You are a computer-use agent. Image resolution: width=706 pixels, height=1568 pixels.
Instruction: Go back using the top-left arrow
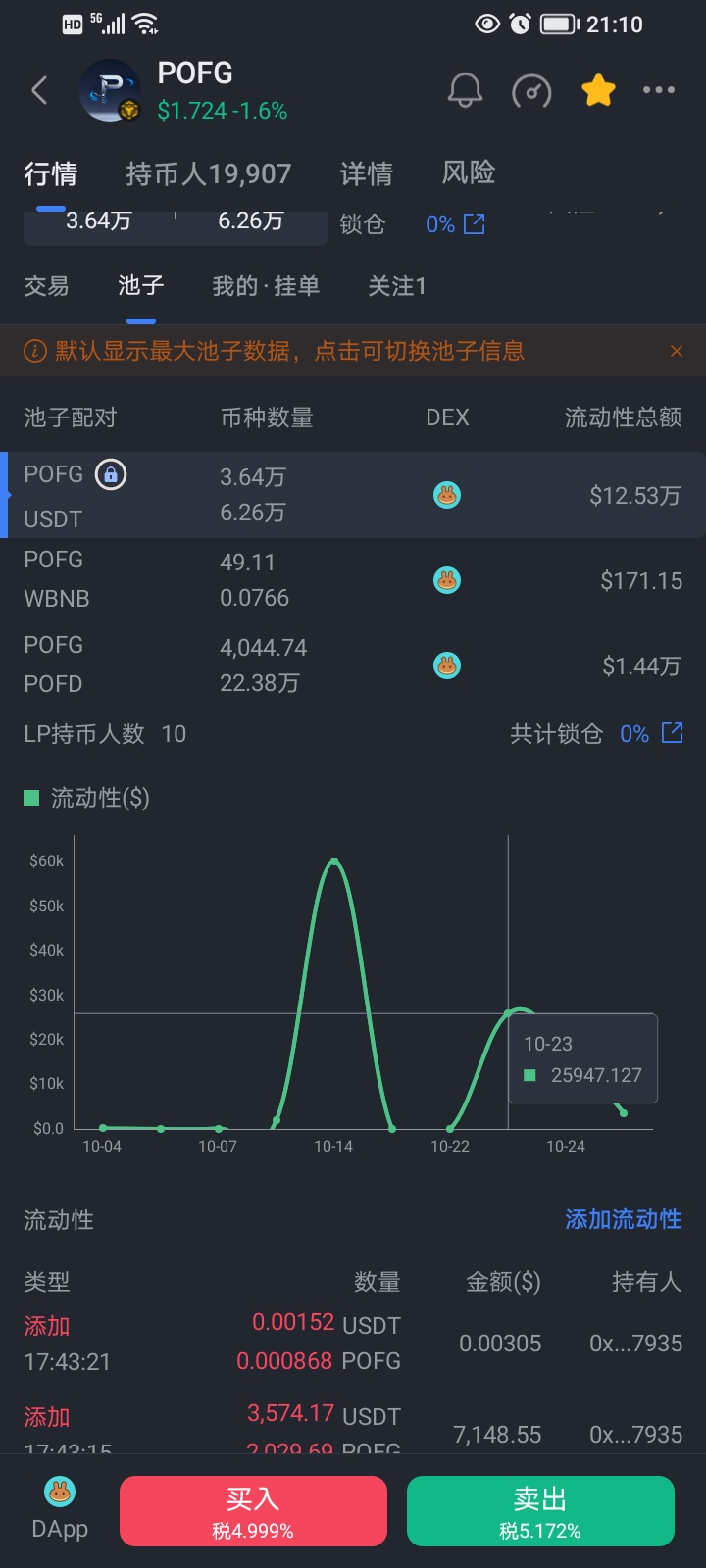(39, 91)
